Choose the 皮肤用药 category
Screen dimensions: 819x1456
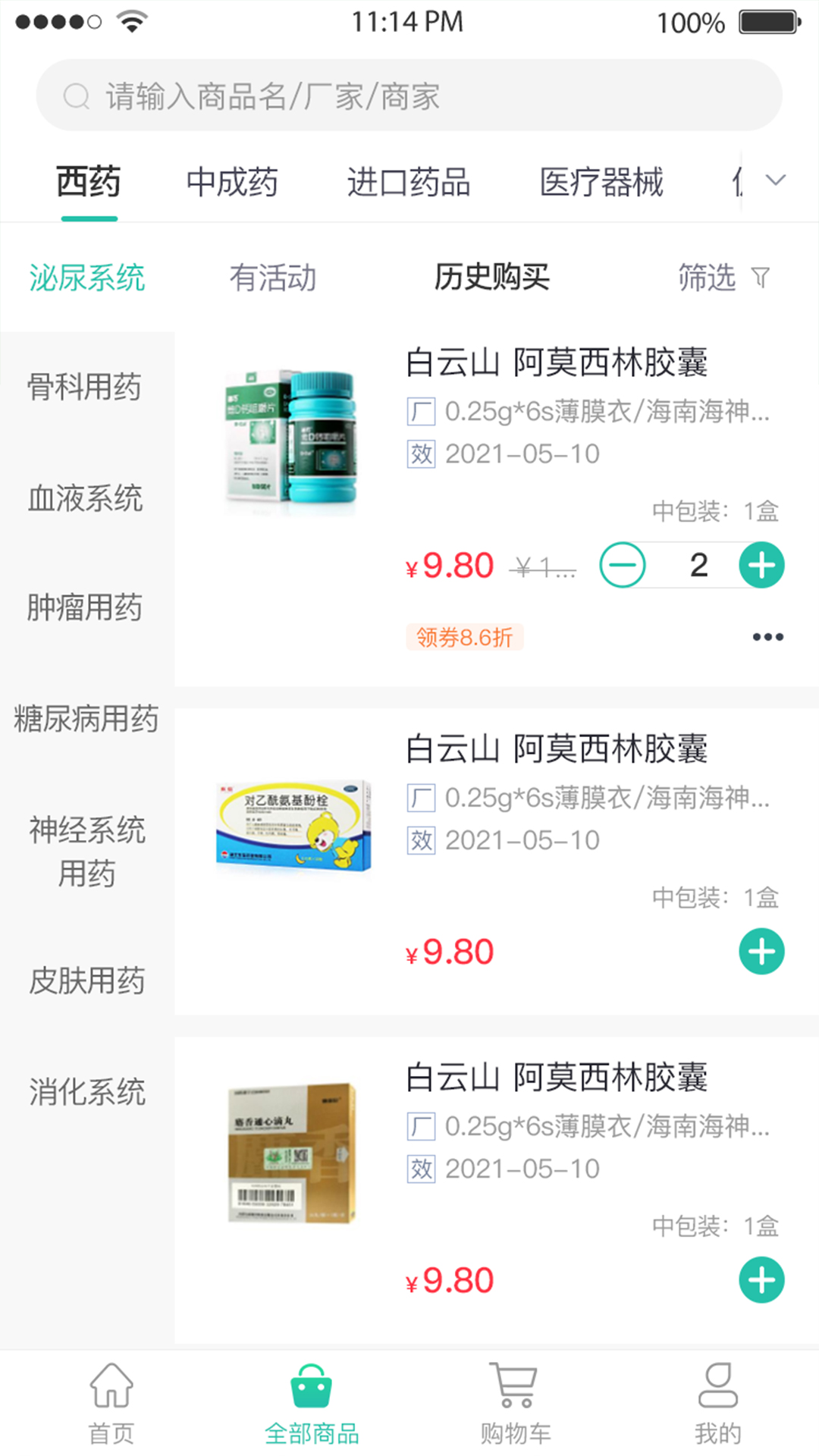click(x=86, y=981)
